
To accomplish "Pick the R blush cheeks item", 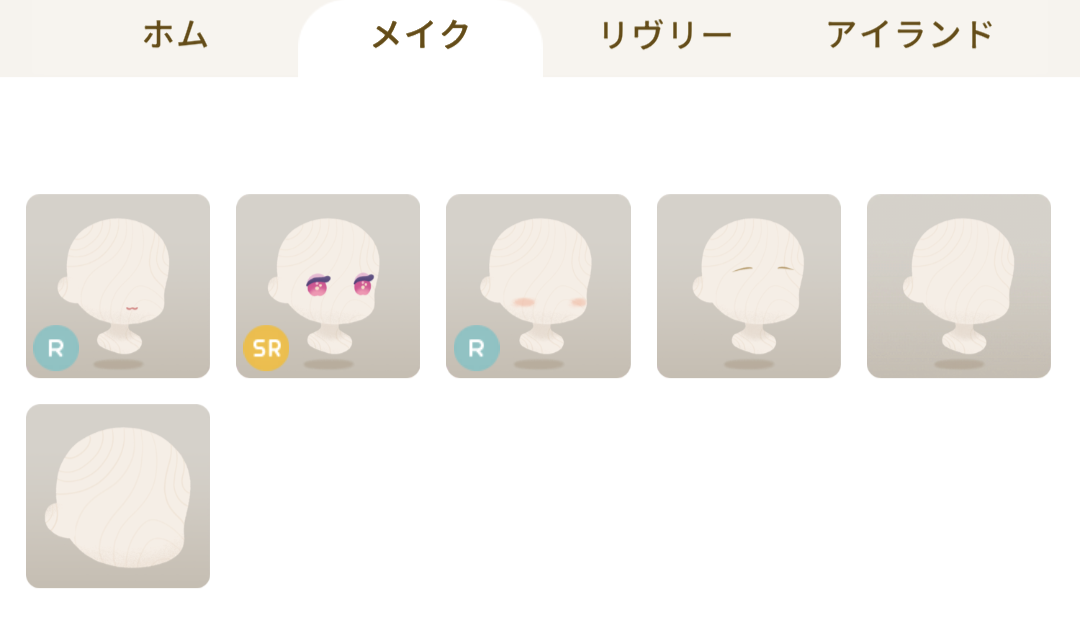I will point(538,286).
